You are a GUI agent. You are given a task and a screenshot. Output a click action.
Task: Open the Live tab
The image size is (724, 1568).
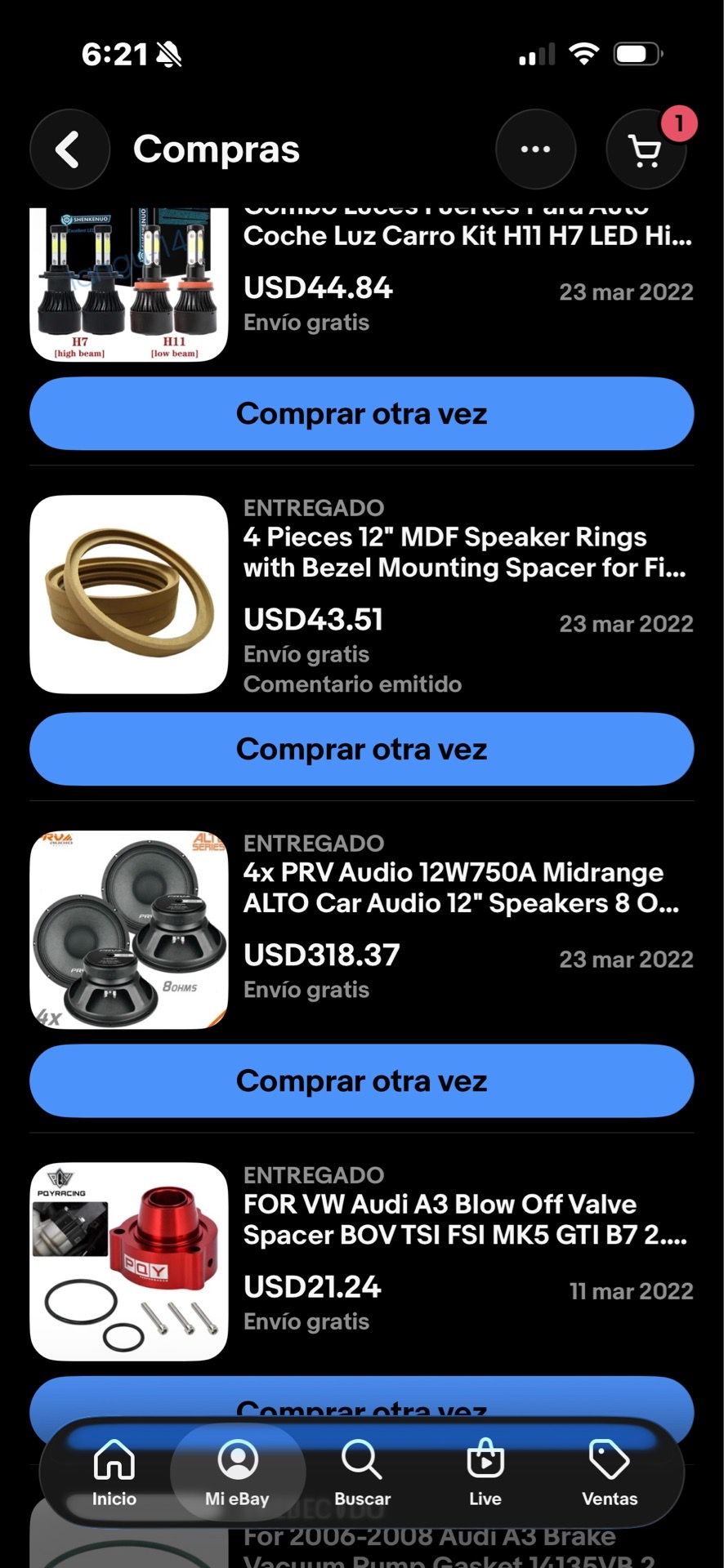pyautogui.click(x=485, y=1473)
